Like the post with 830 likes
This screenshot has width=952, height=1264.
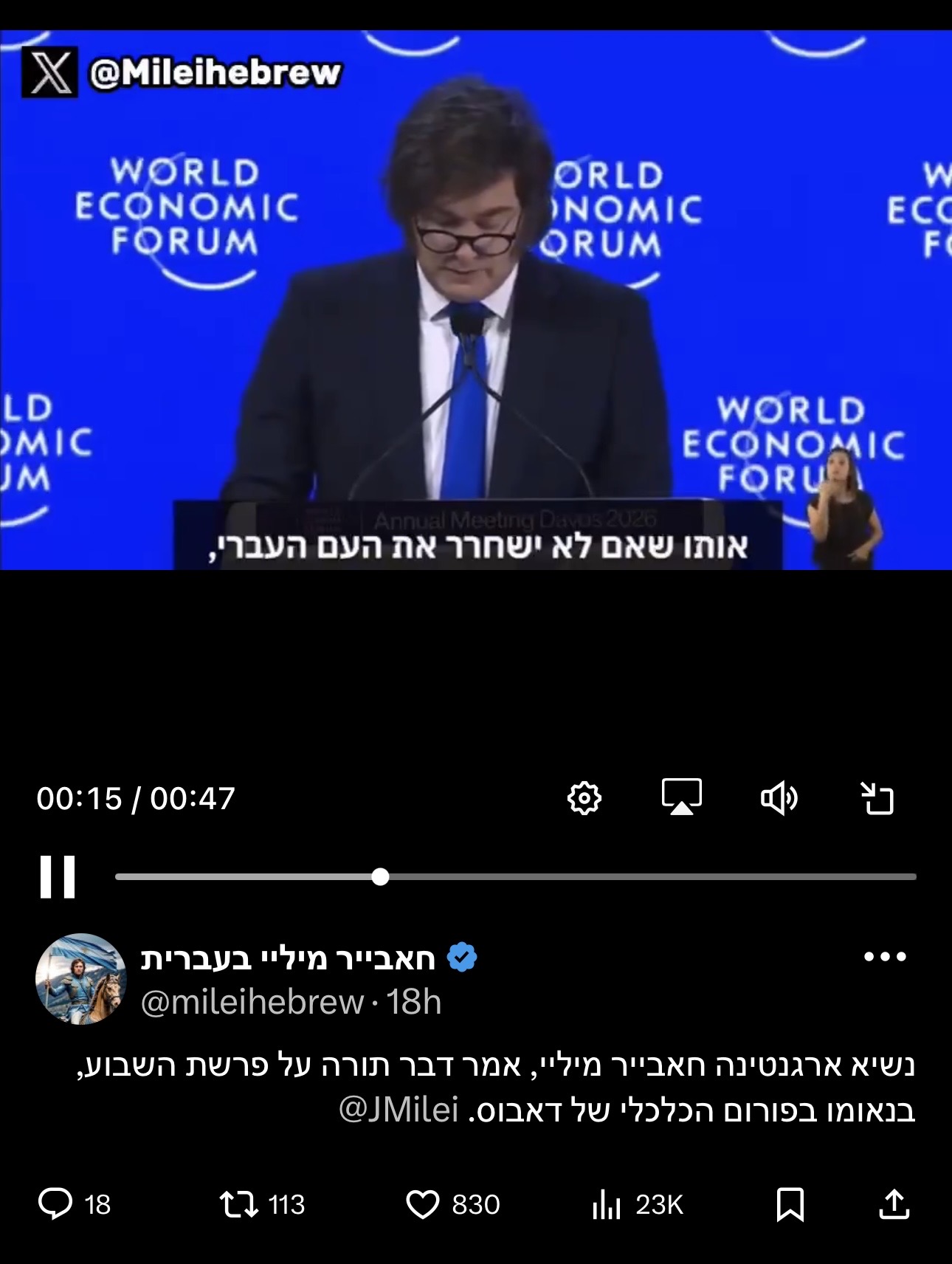pyautogui.click(x=423, y=1204)
